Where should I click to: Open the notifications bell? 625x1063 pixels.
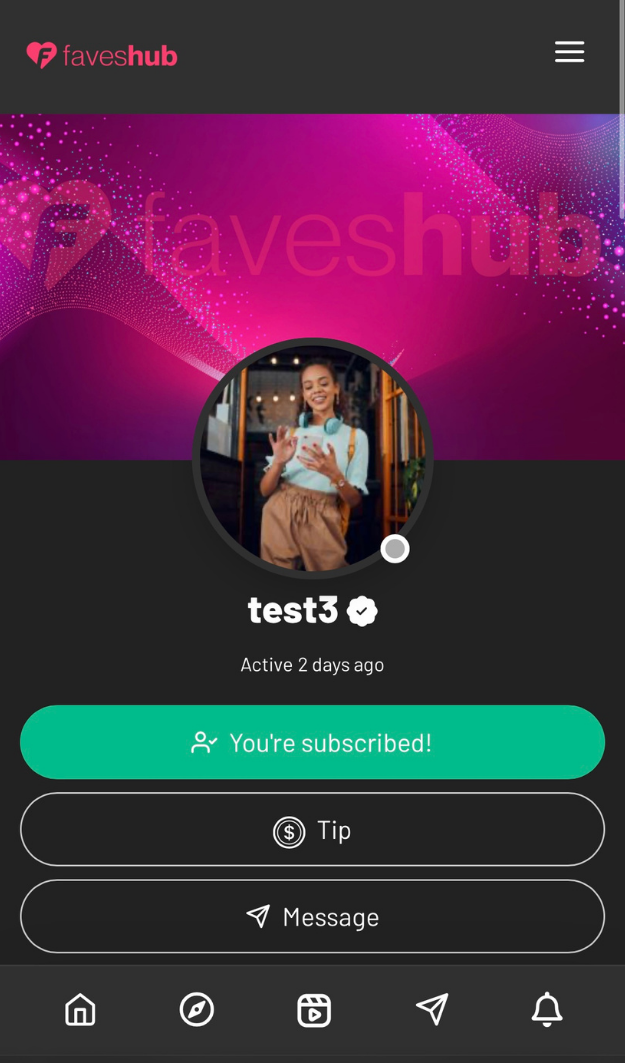coord(547,1010)
